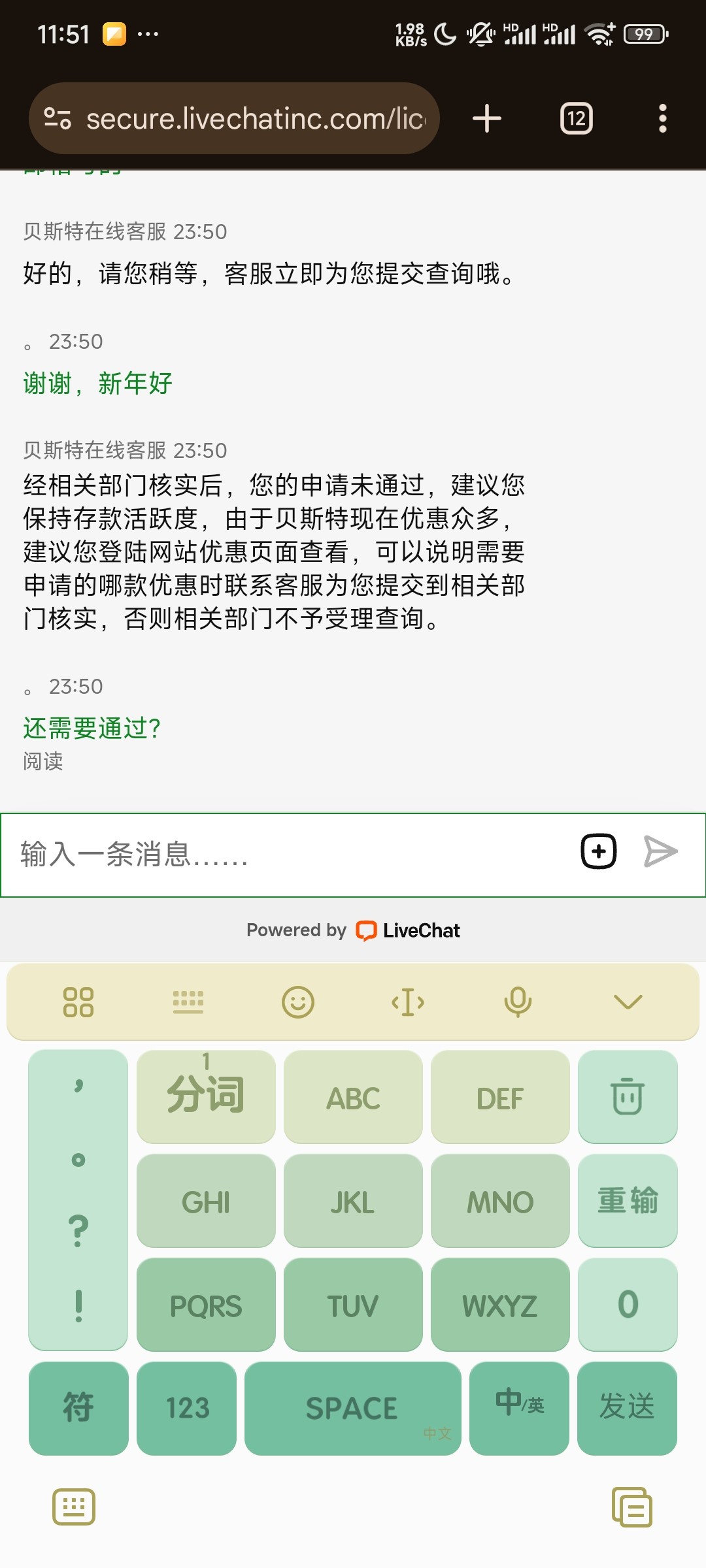This screenshot has width=706, height=1568.
Task: Tap the 重输 re-enter key
Action: (628, 1201)
